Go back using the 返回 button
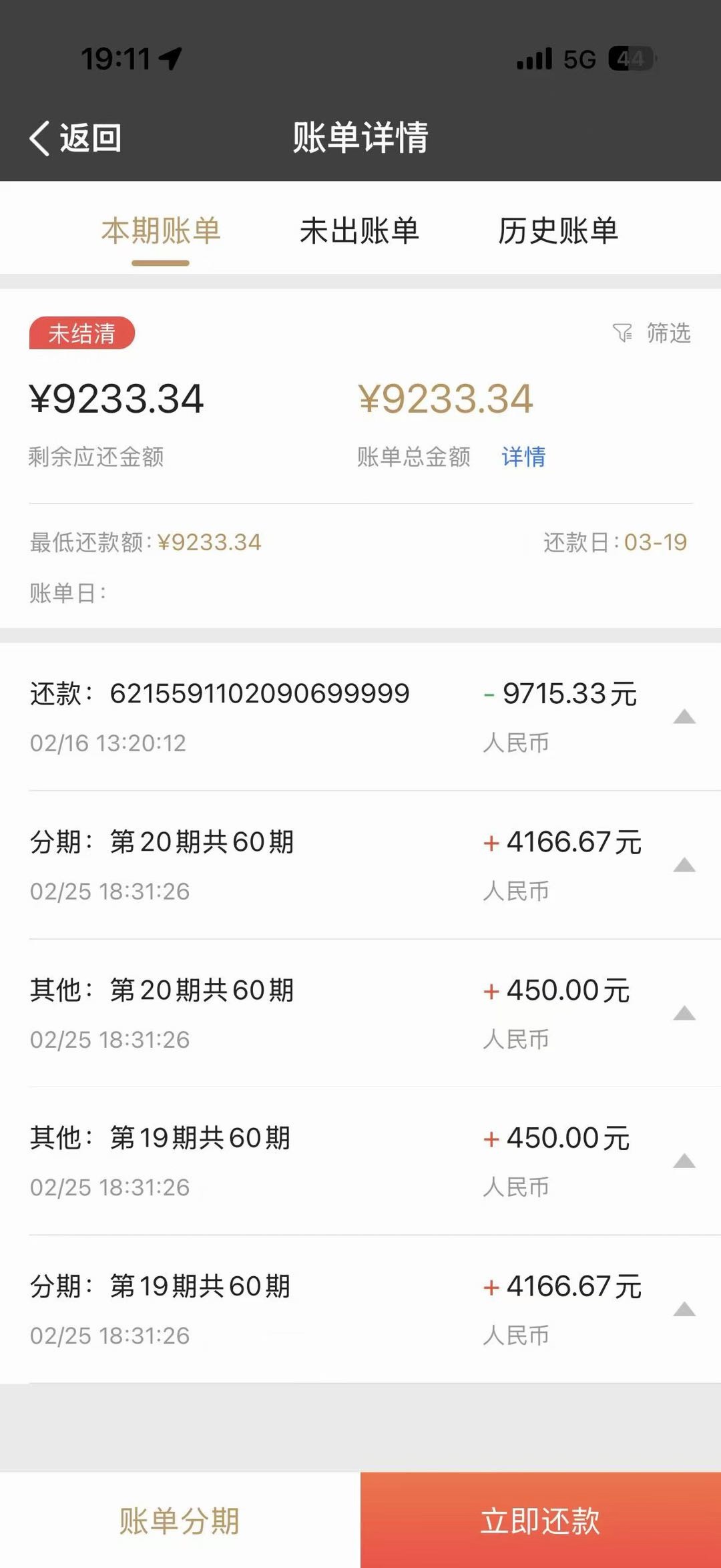 [x=75, y=138]
